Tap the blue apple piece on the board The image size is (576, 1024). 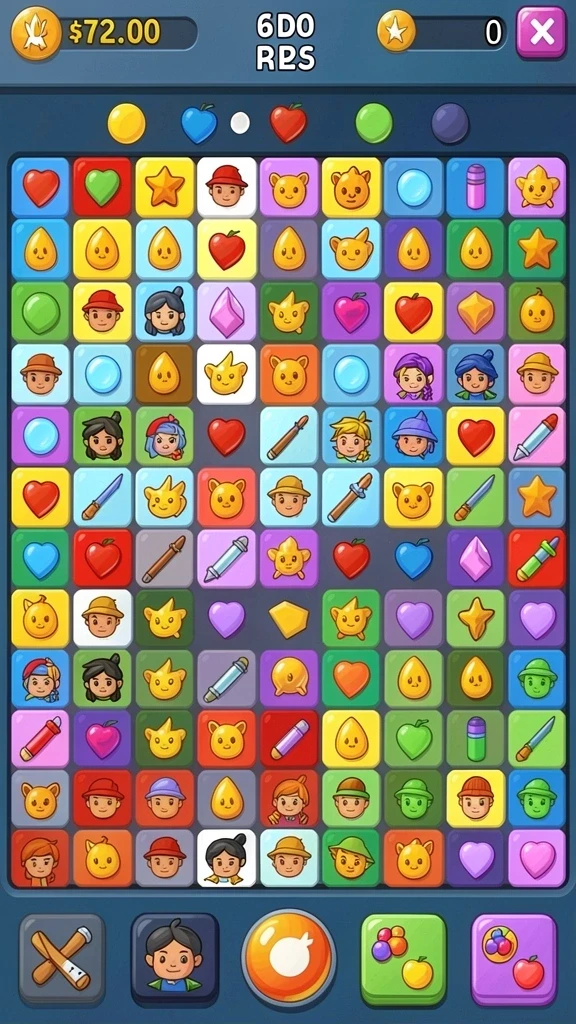point(413,560)
